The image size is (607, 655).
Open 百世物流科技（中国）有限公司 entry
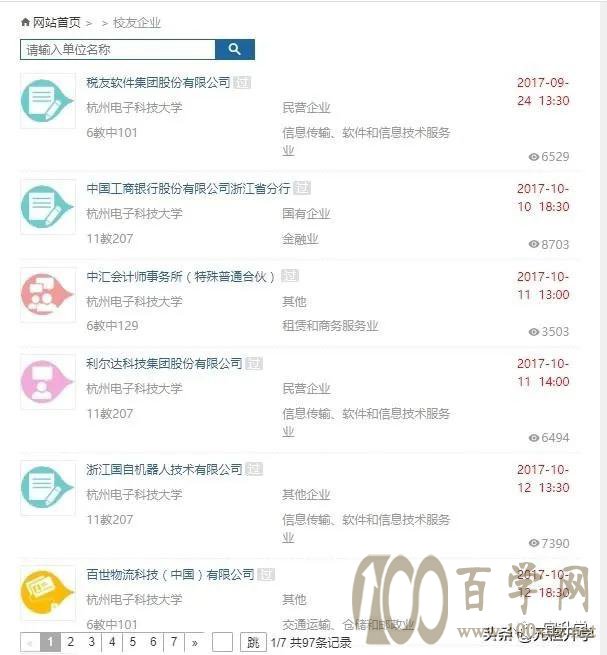170,575
